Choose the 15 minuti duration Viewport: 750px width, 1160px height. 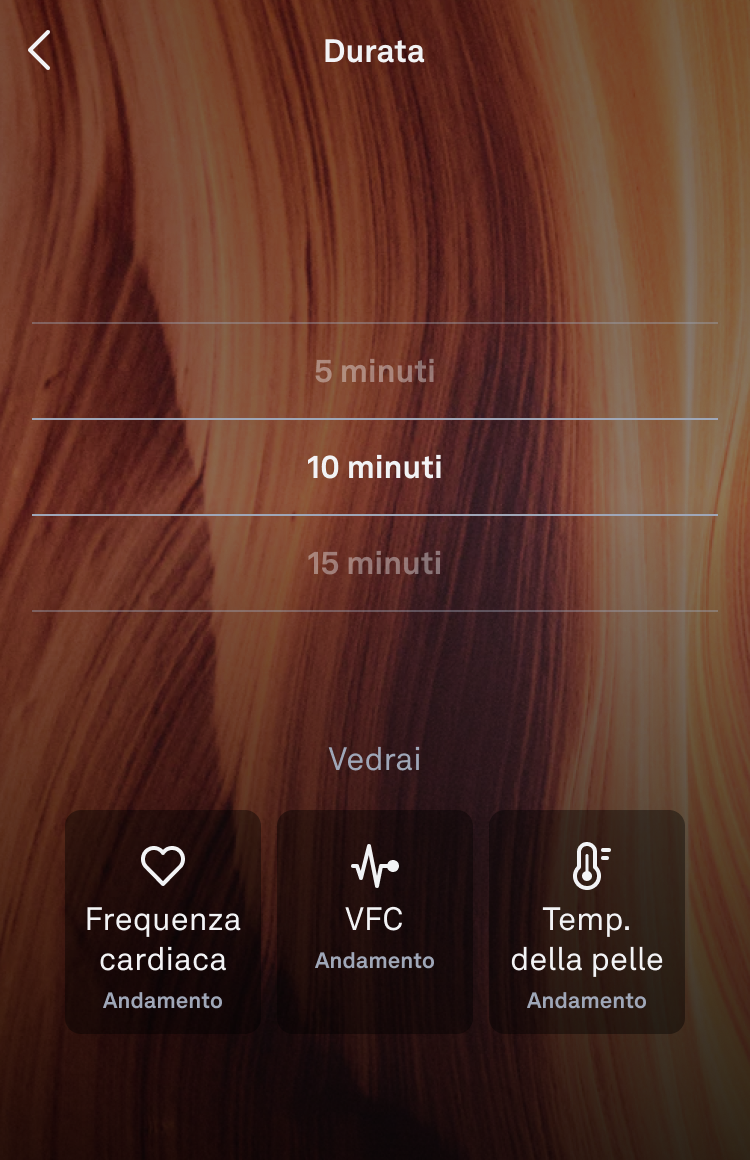pos(375,563)
